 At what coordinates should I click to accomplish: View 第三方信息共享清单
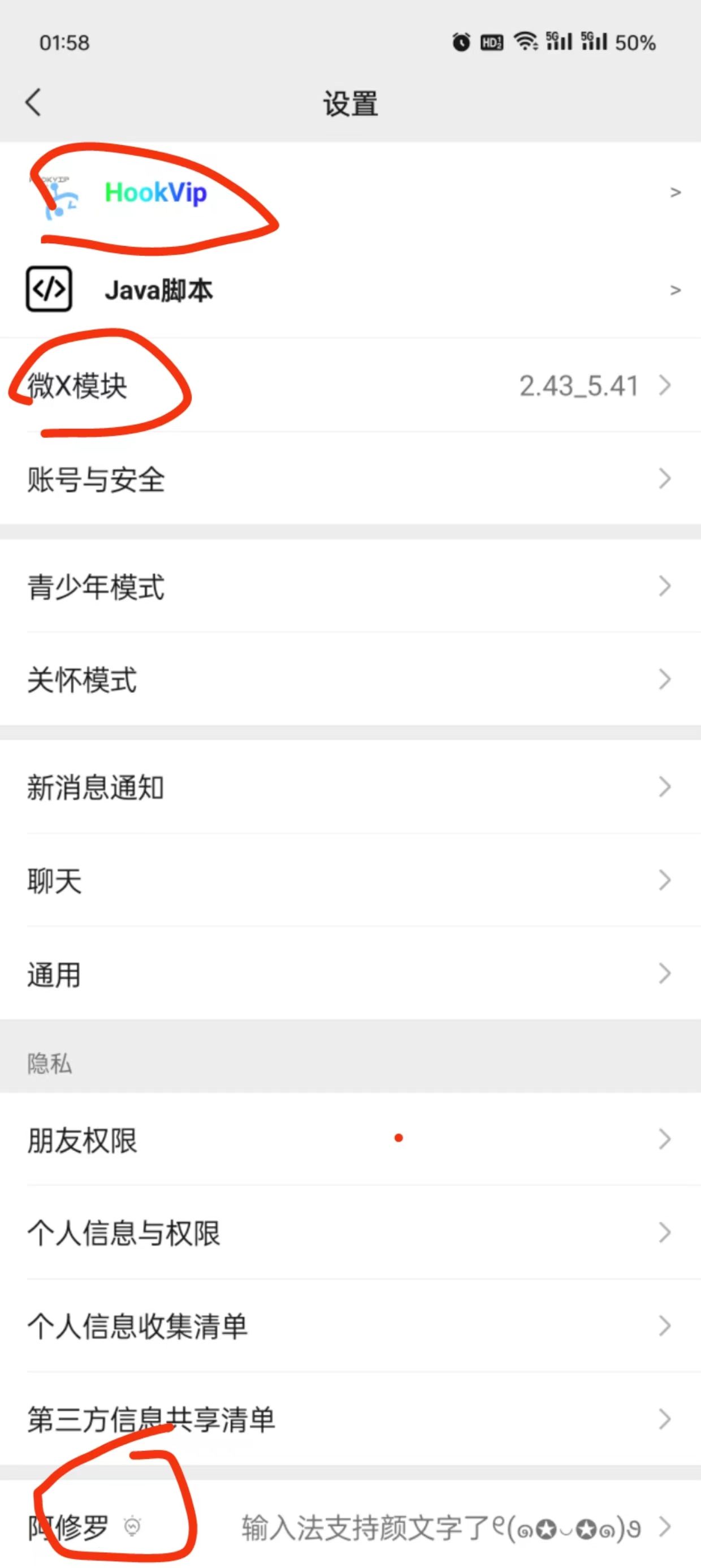(x=350, y=1419)
